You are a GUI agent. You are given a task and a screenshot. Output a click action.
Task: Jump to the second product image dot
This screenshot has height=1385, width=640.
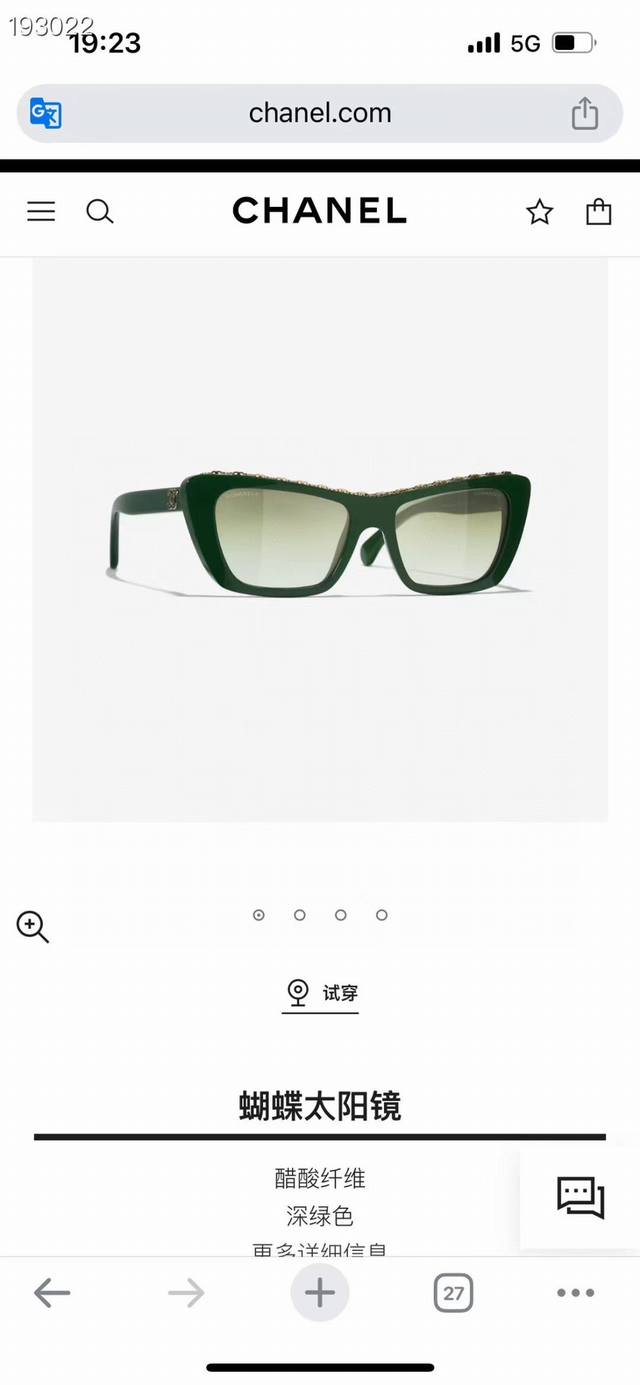pos(300,915)
